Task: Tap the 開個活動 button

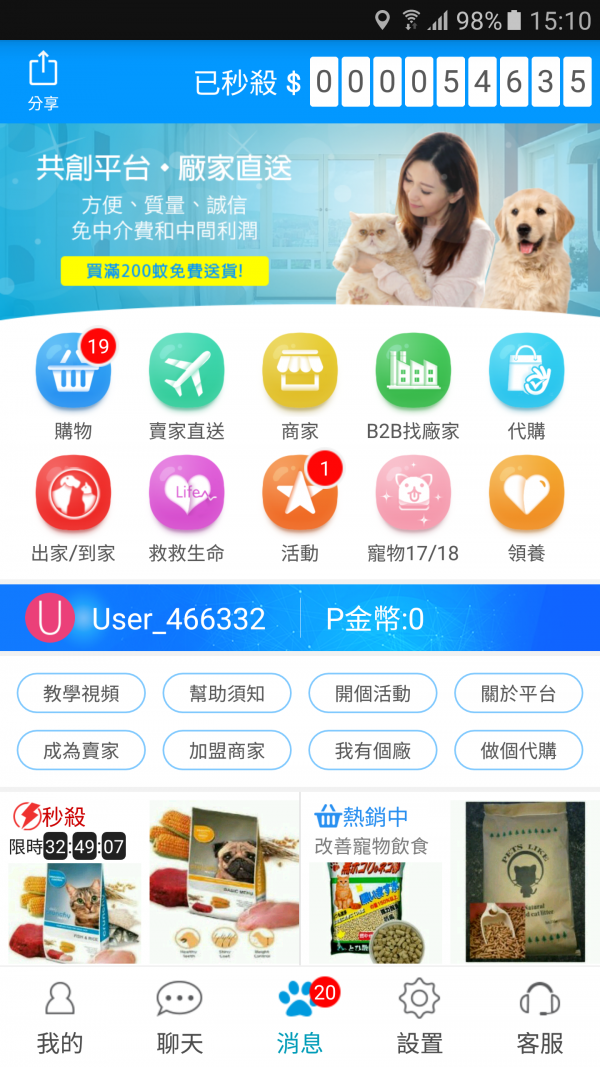Action: [373, 693]
